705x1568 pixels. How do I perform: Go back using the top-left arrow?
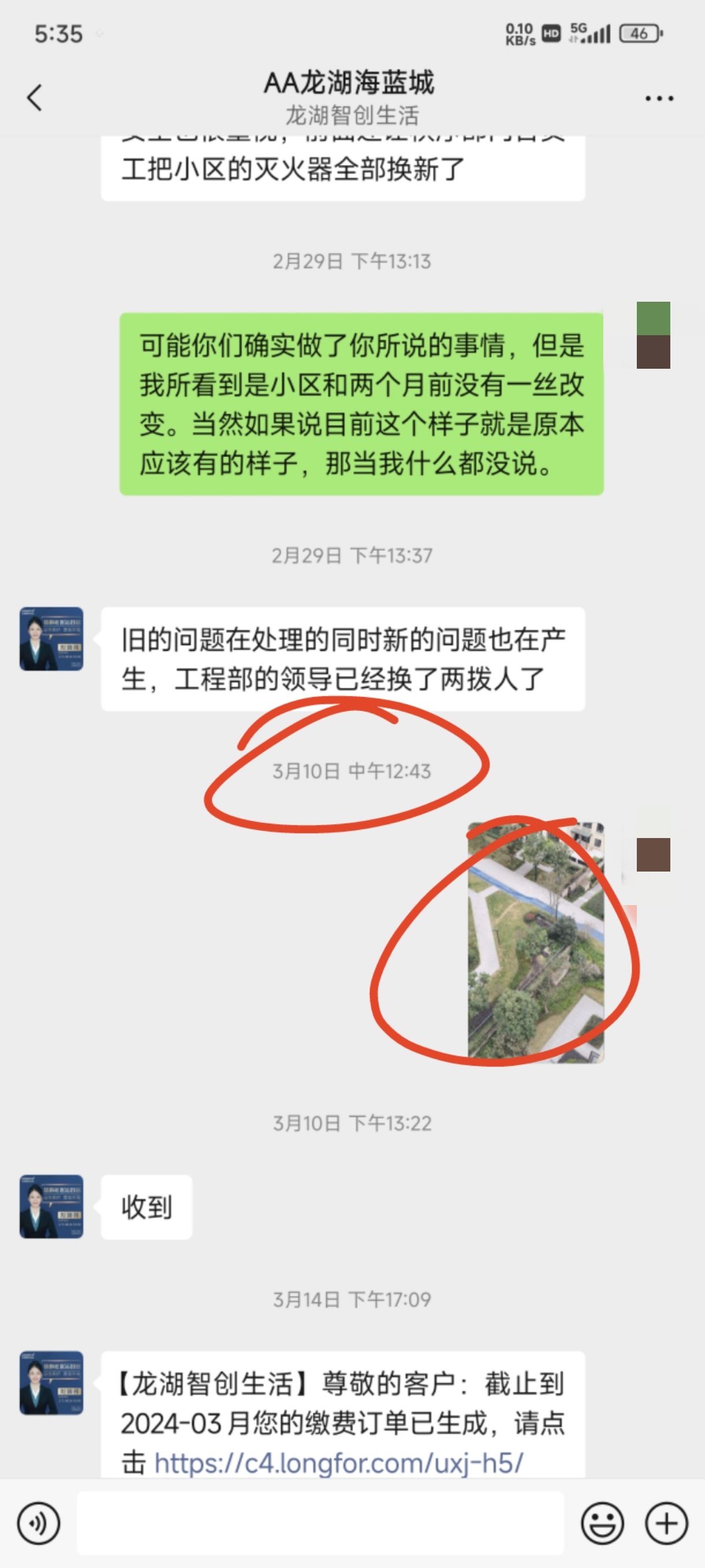pos(35,98)
